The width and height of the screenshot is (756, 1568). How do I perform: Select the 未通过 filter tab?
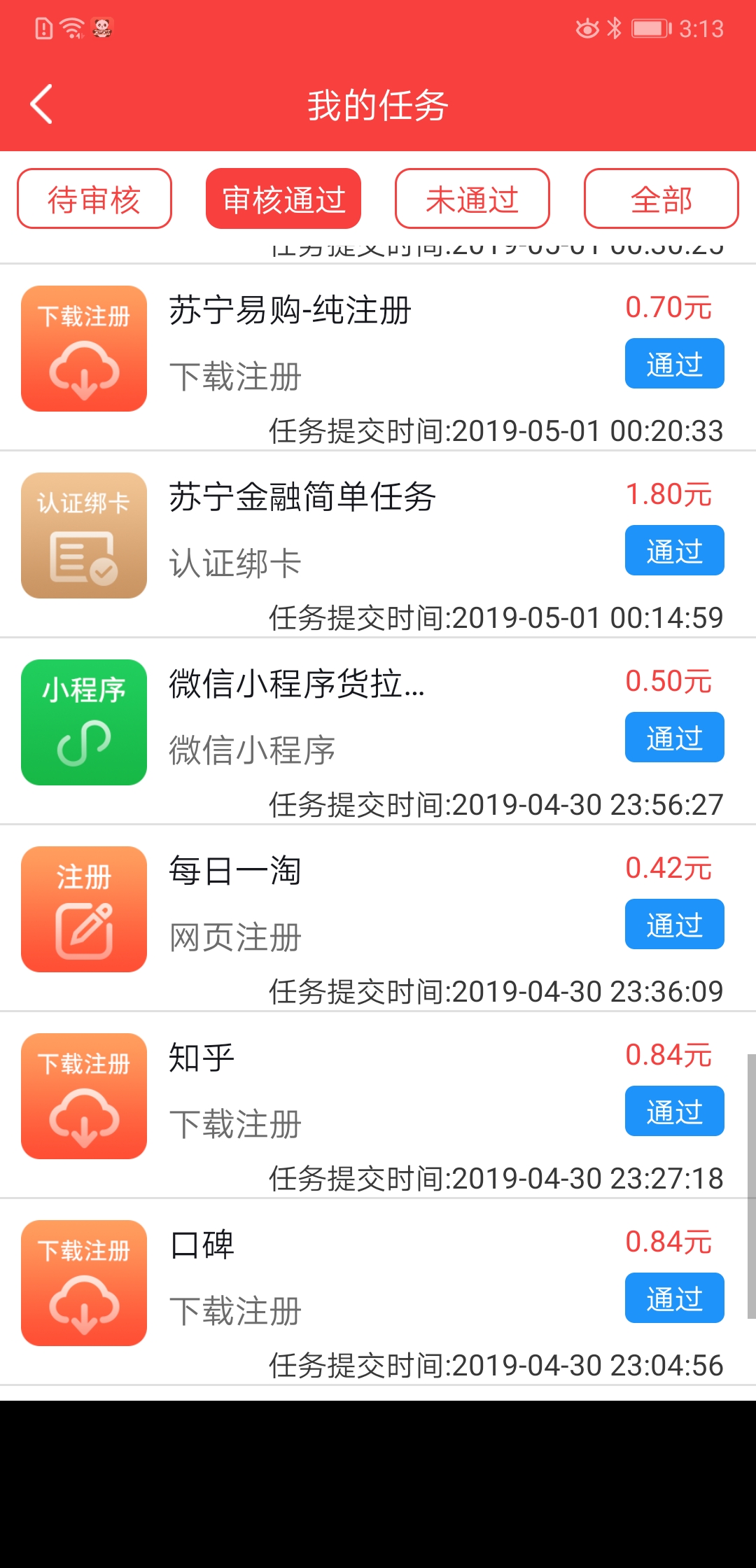pyautogui.click(x=472, y=199)
